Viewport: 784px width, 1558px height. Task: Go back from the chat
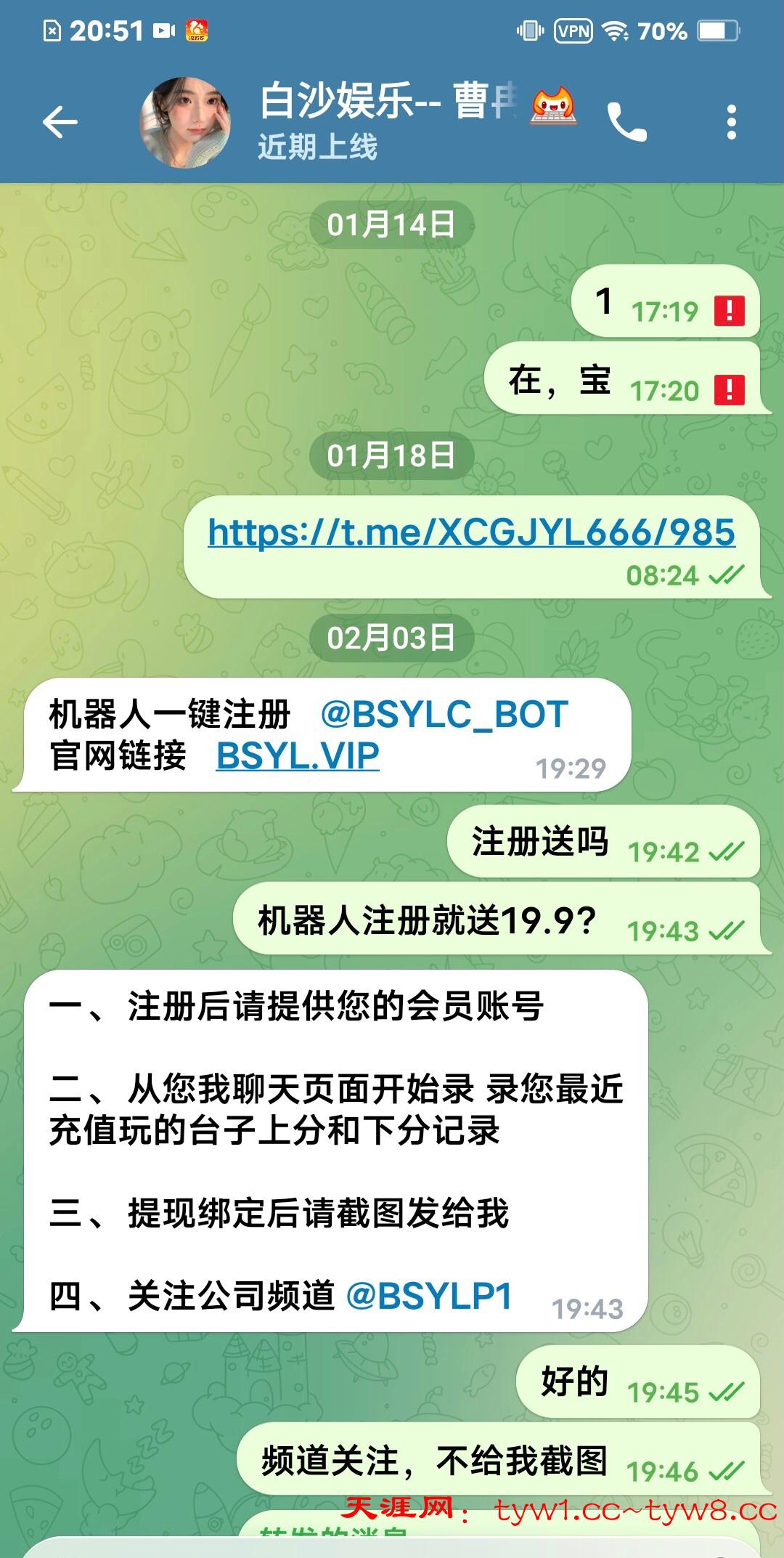[x=60, y=121]
